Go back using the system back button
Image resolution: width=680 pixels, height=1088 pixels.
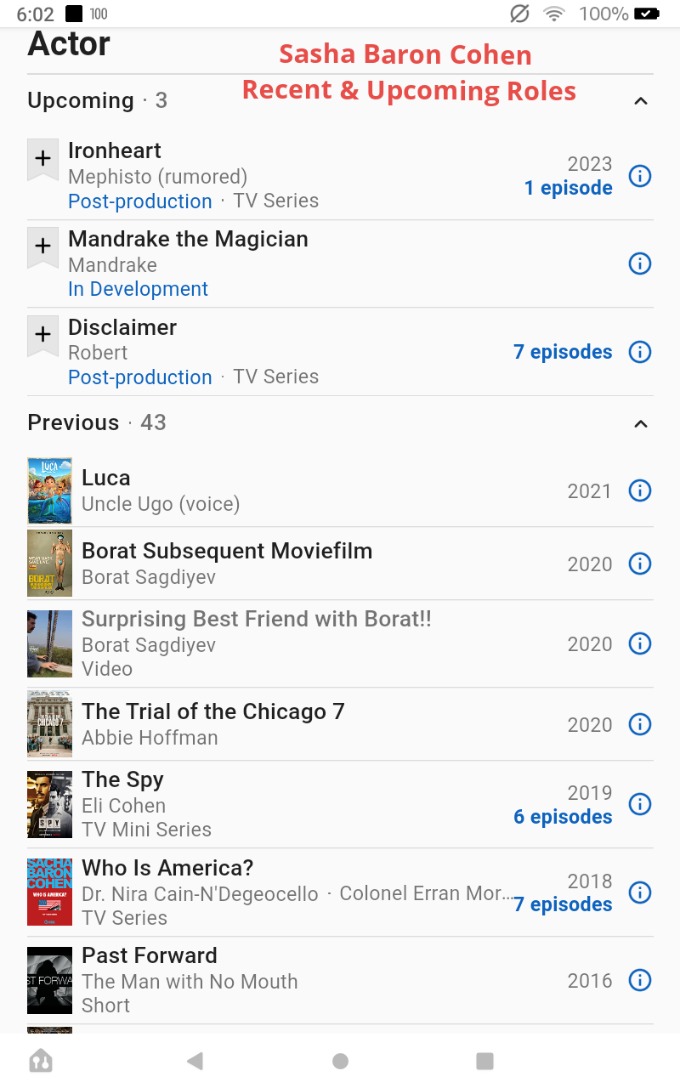(195, 1061)
